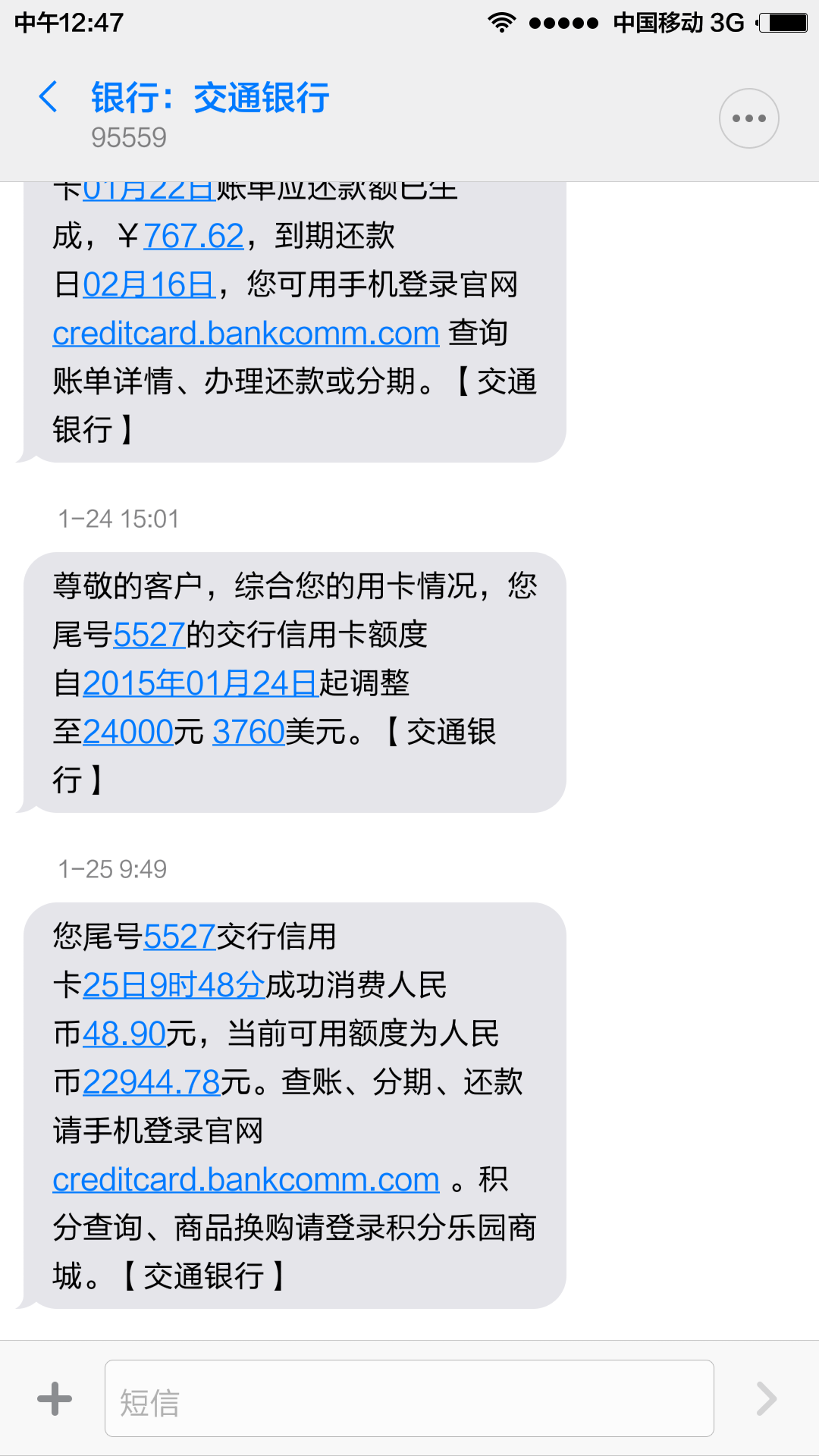819x1456 pixels.
Task: Tap the send arrow next to the message box
Action: tap(766, 1398)
